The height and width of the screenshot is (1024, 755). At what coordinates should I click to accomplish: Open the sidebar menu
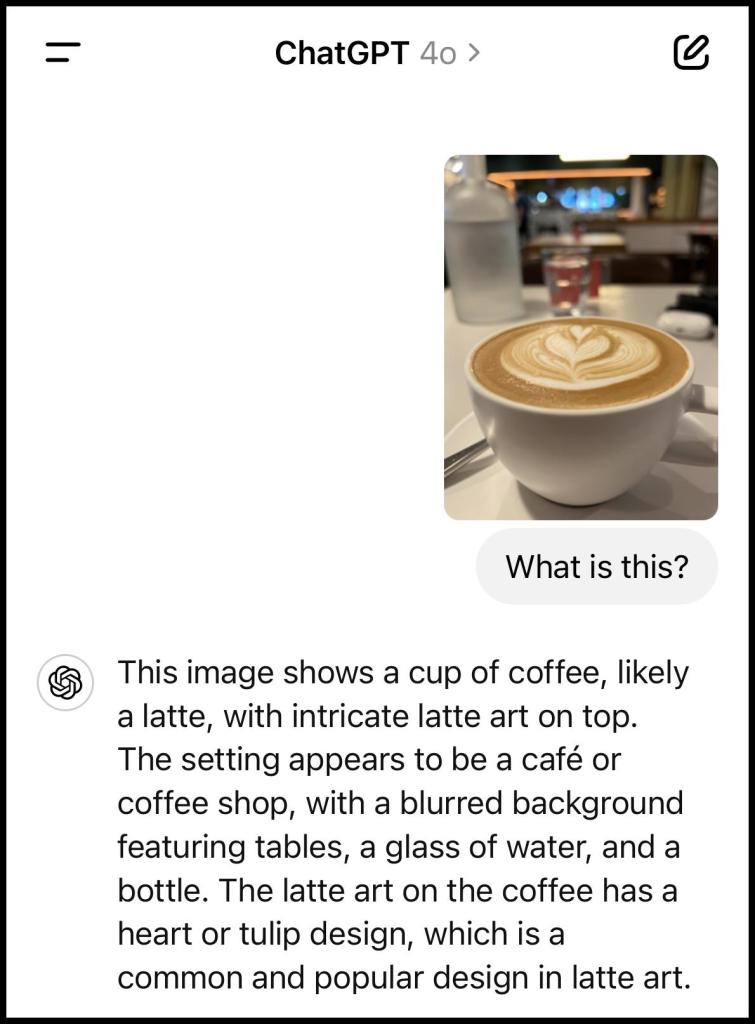click(63, 53)
